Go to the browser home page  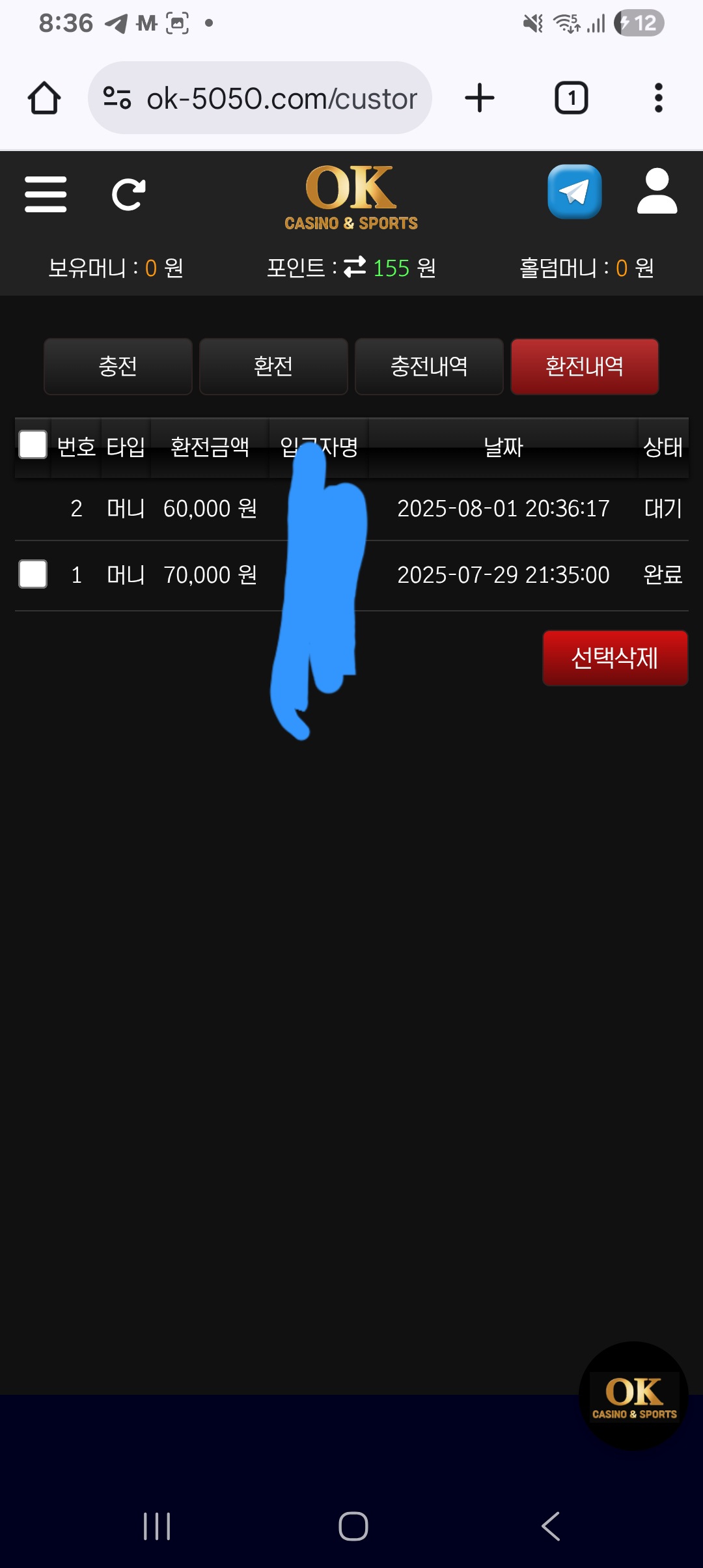44,98
